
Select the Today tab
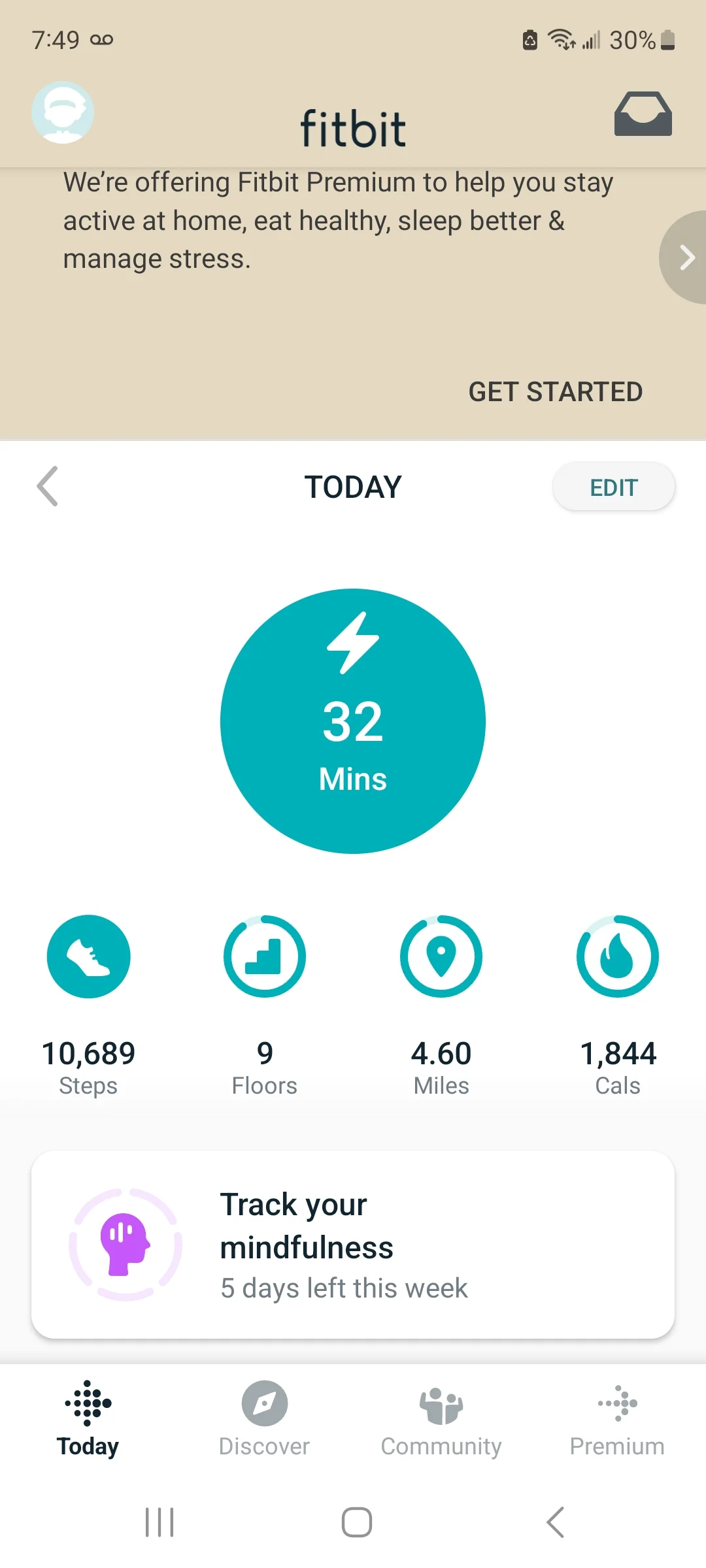click(88, 1416)
